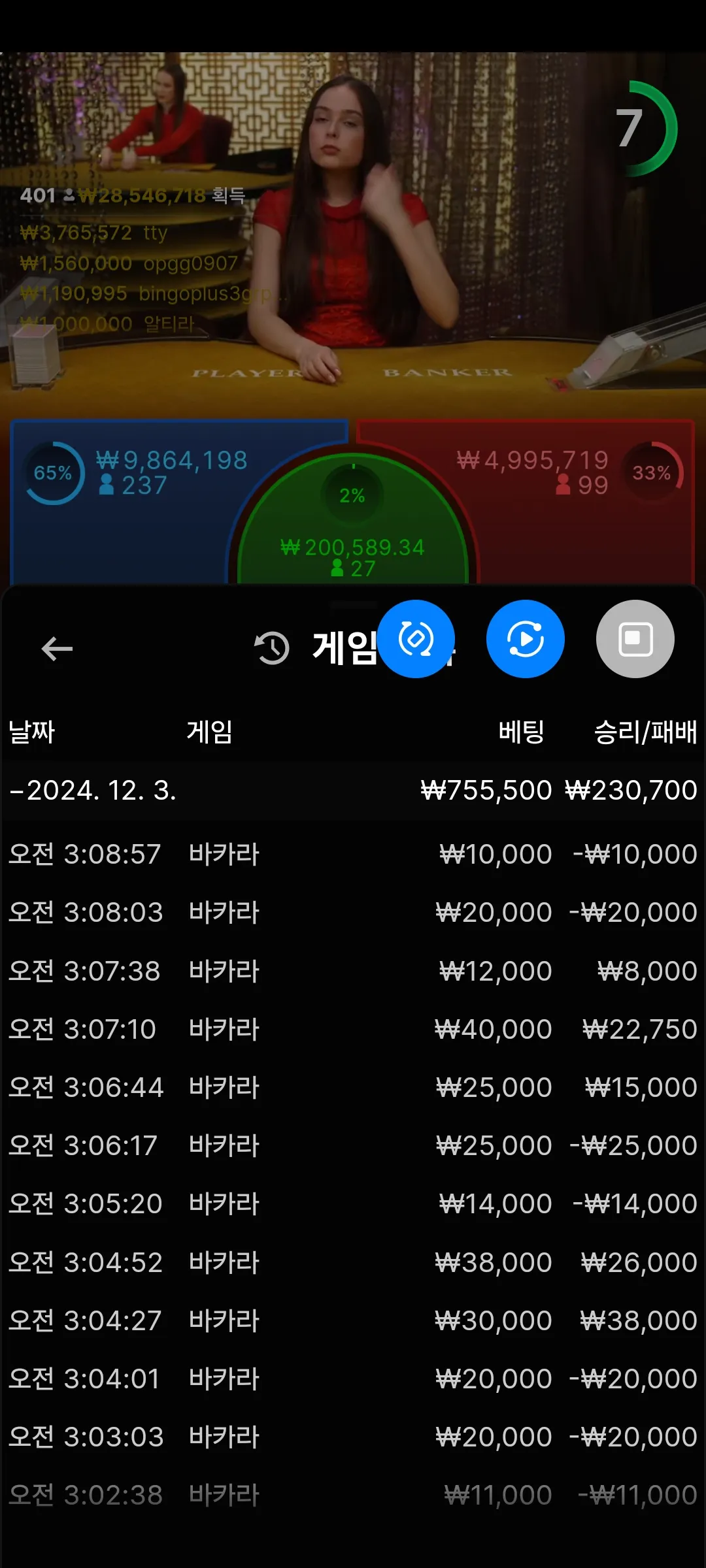706x1568 pixels.
Task: Open the 오전 3:06:44 바카라 round
Action: [353, 1087]
